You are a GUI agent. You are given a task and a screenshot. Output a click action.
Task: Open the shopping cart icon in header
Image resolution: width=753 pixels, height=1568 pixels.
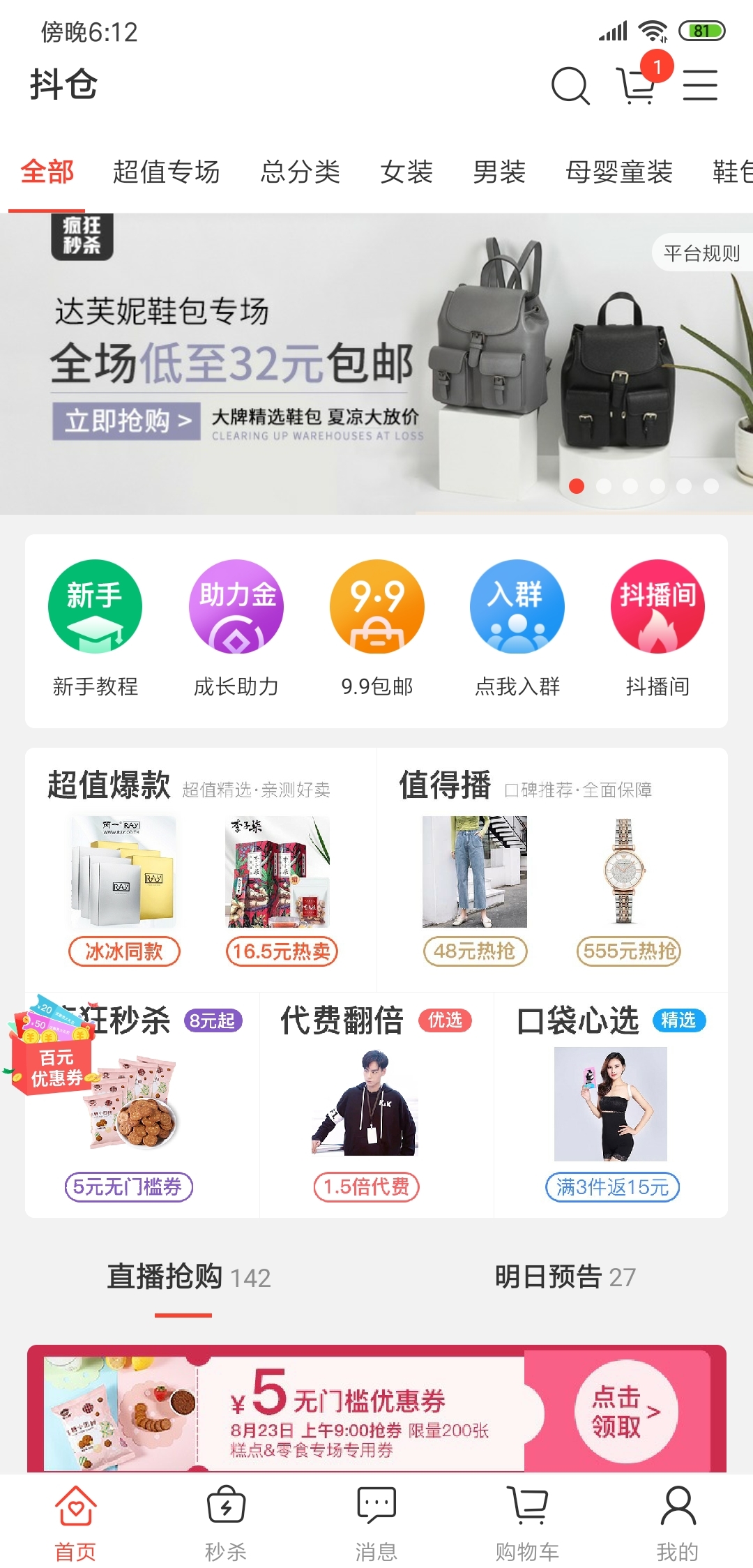(636, 86)
